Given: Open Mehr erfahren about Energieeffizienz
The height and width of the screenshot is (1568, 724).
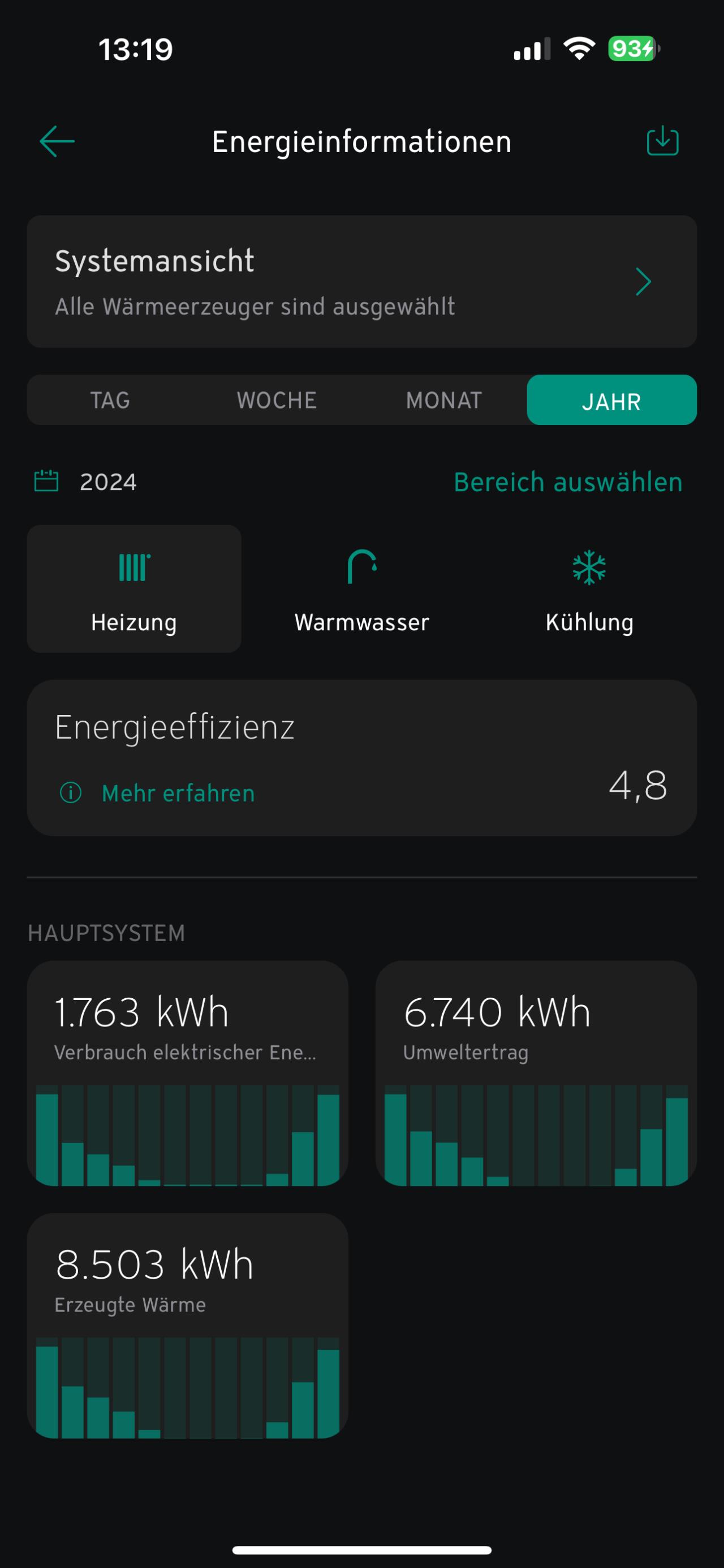Looking at the screenshot, I should (x=177, y=793).
